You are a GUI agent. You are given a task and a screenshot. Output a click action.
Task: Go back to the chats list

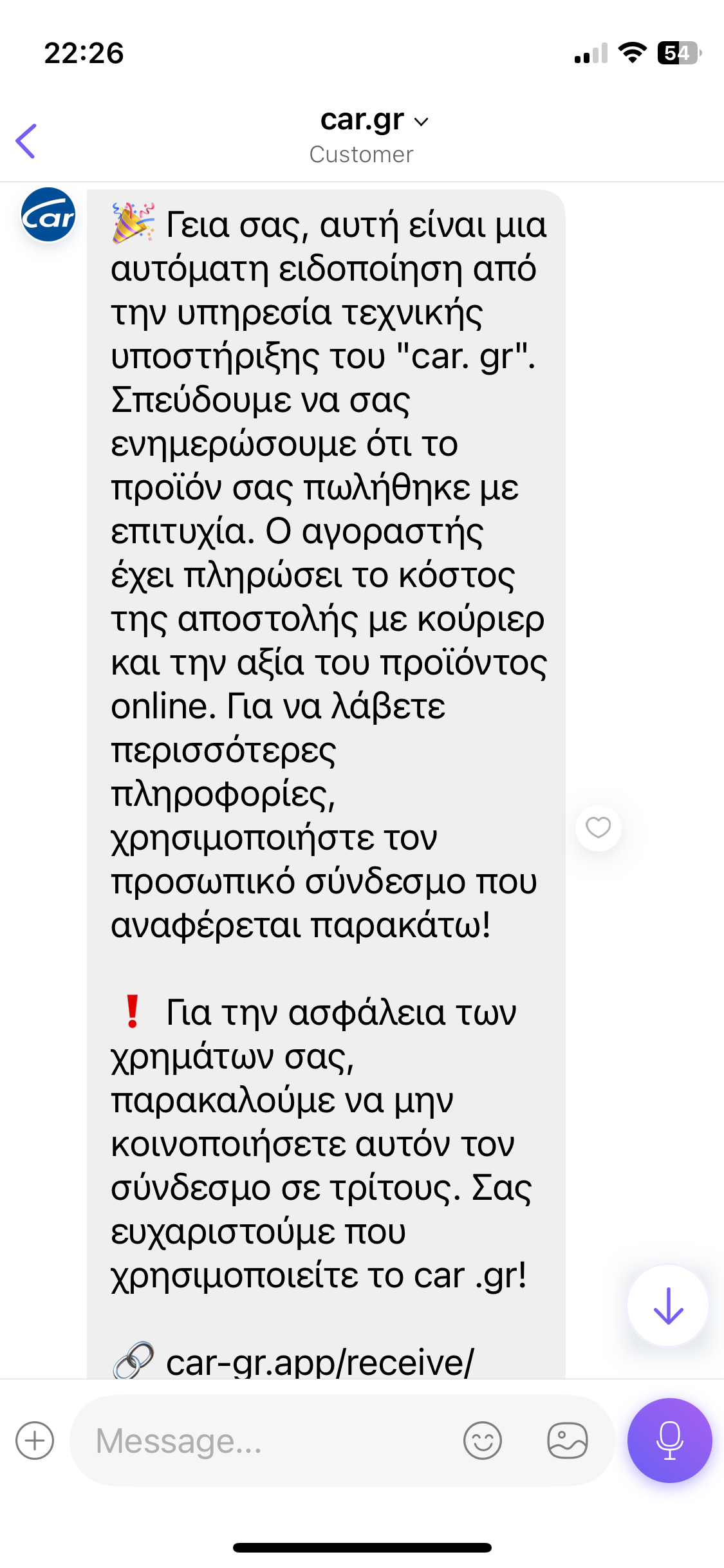[26, 141]
